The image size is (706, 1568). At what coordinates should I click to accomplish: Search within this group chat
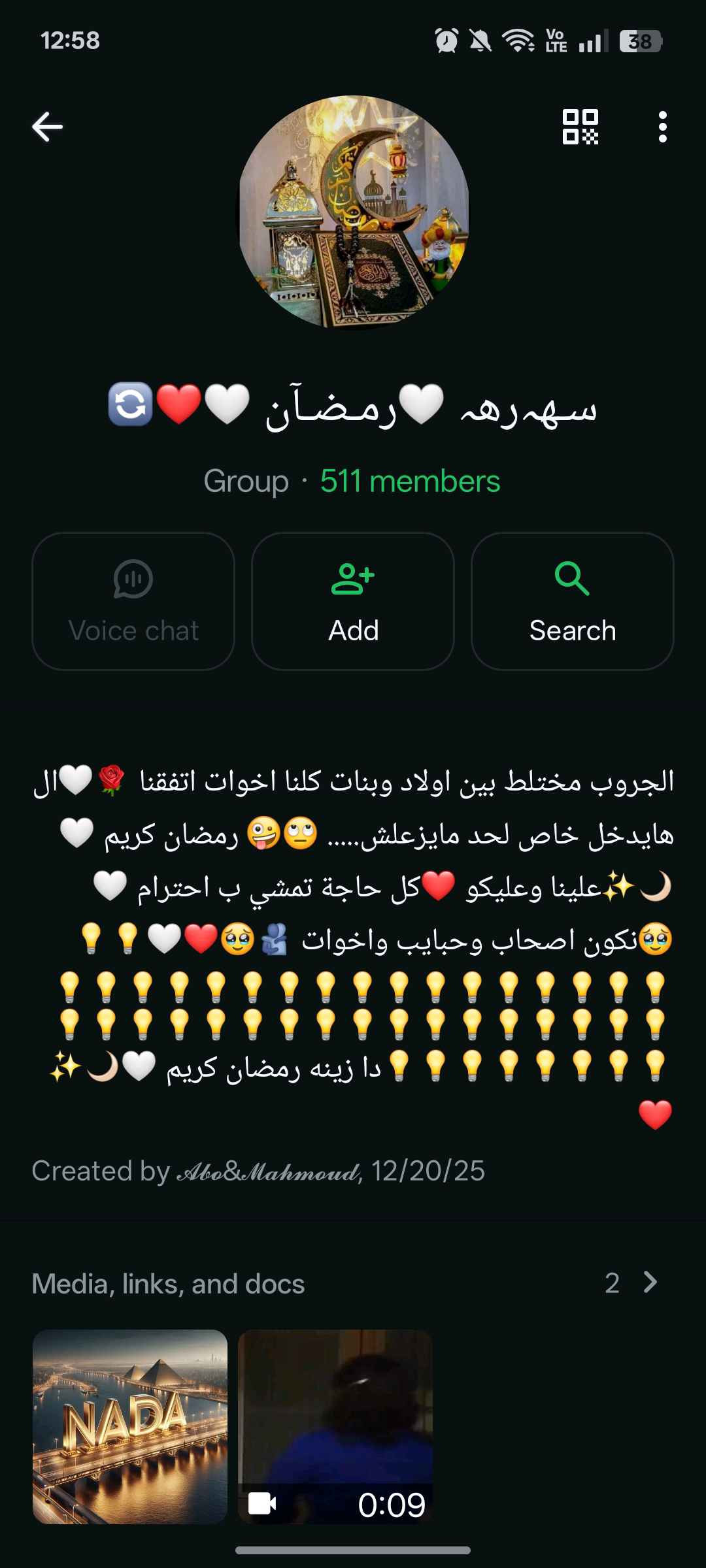point(572,601)
